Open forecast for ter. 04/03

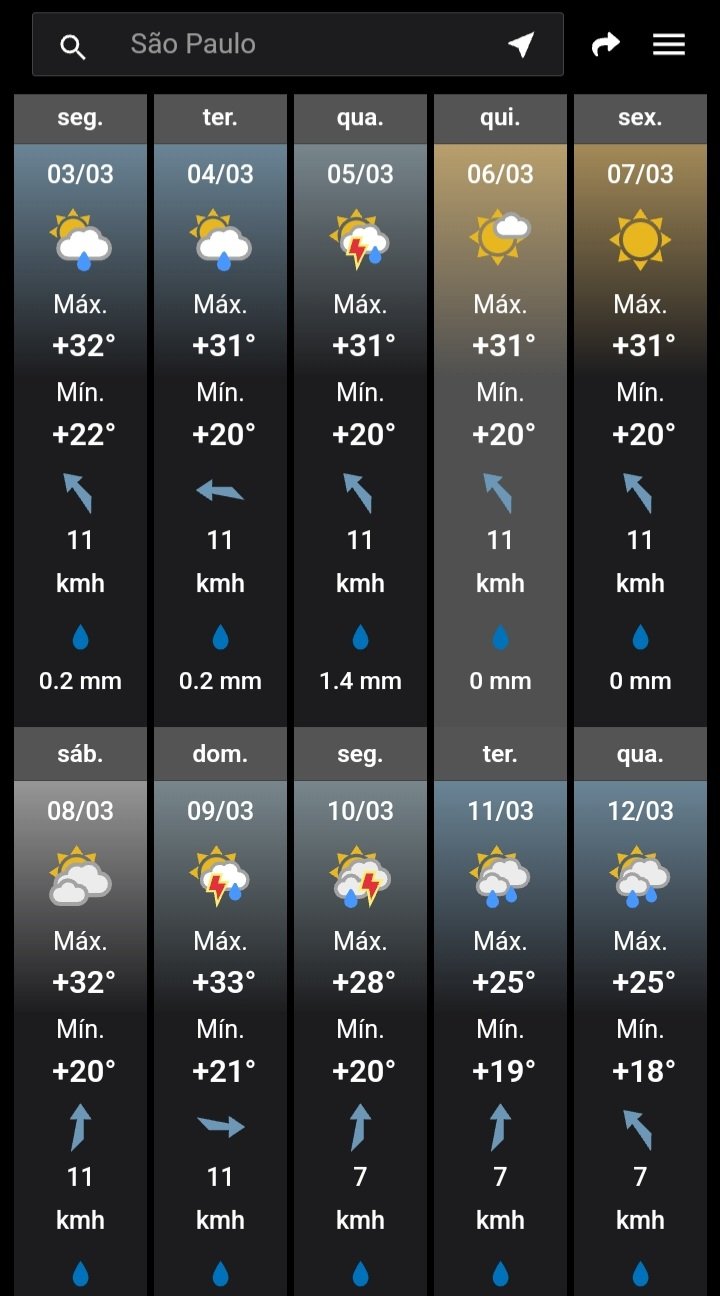tap(220, 411)
